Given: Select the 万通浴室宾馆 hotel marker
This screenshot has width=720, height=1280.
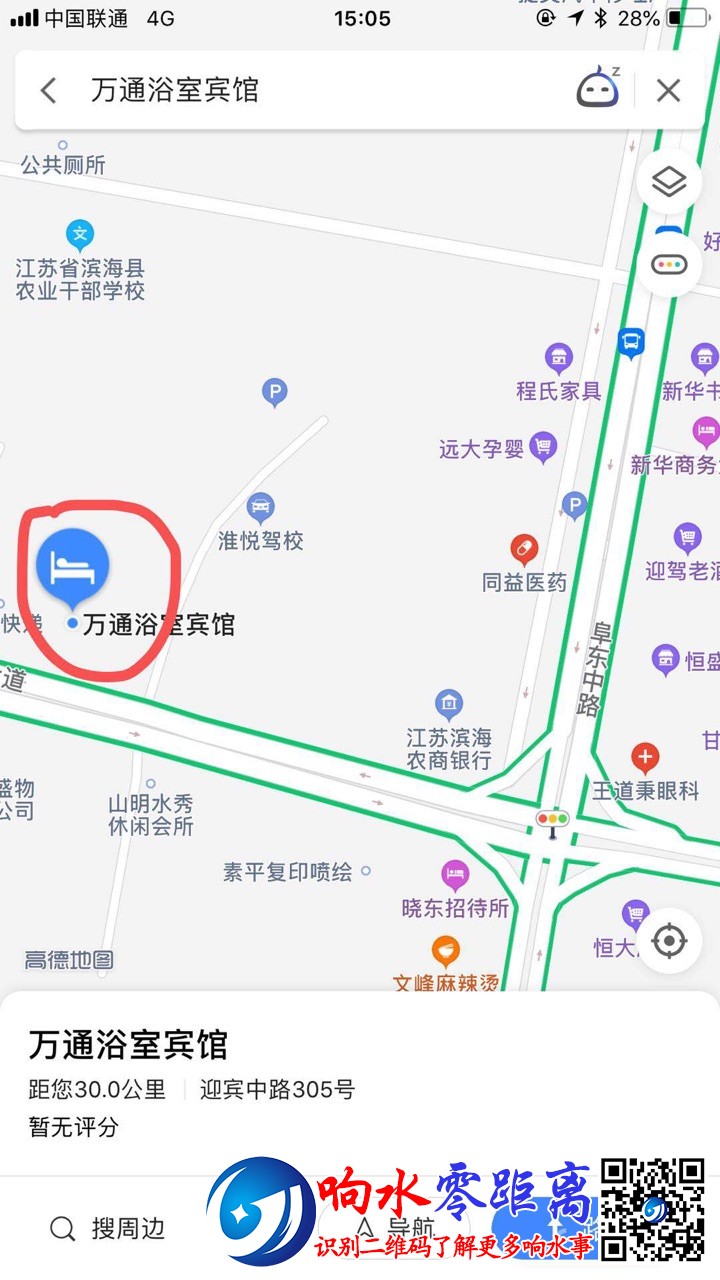Looking at the screenshot, I should click(72, 566).
